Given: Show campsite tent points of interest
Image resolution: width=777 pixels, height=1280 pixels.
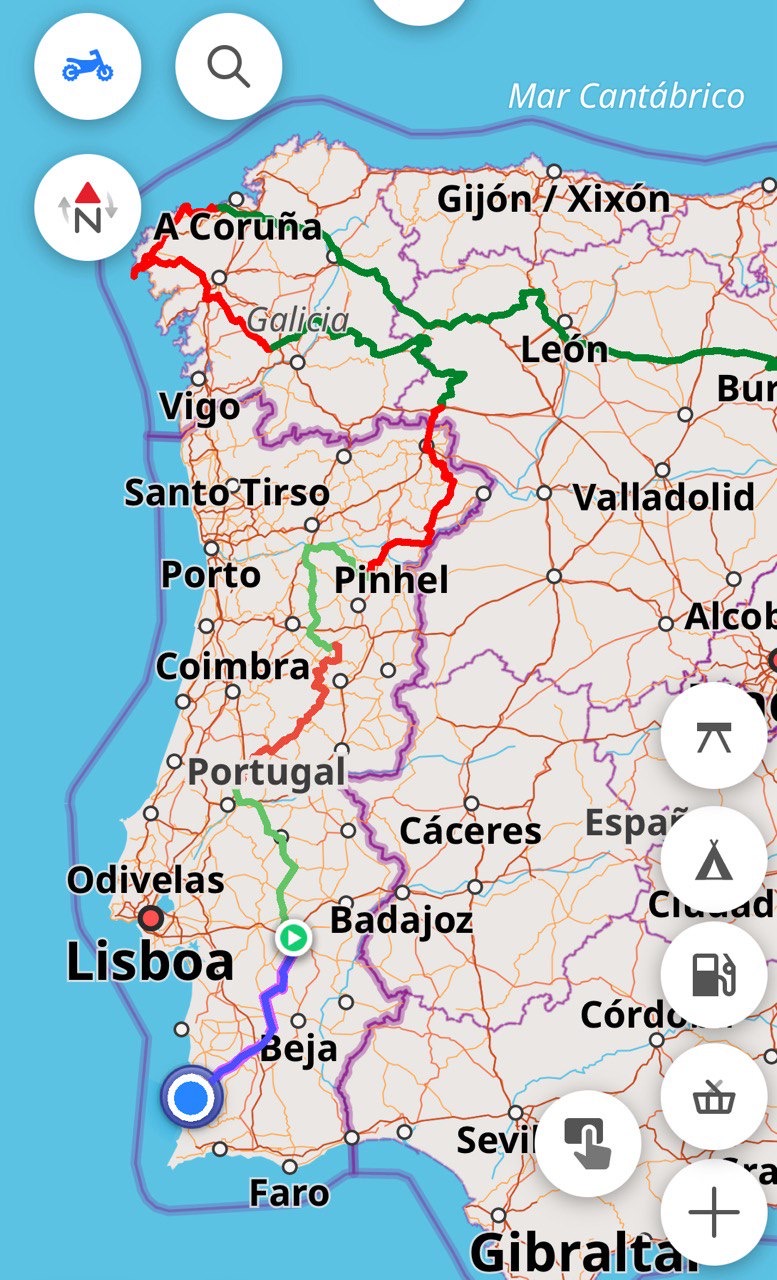Looking at the screenshot, I should (x=714, y=859).
